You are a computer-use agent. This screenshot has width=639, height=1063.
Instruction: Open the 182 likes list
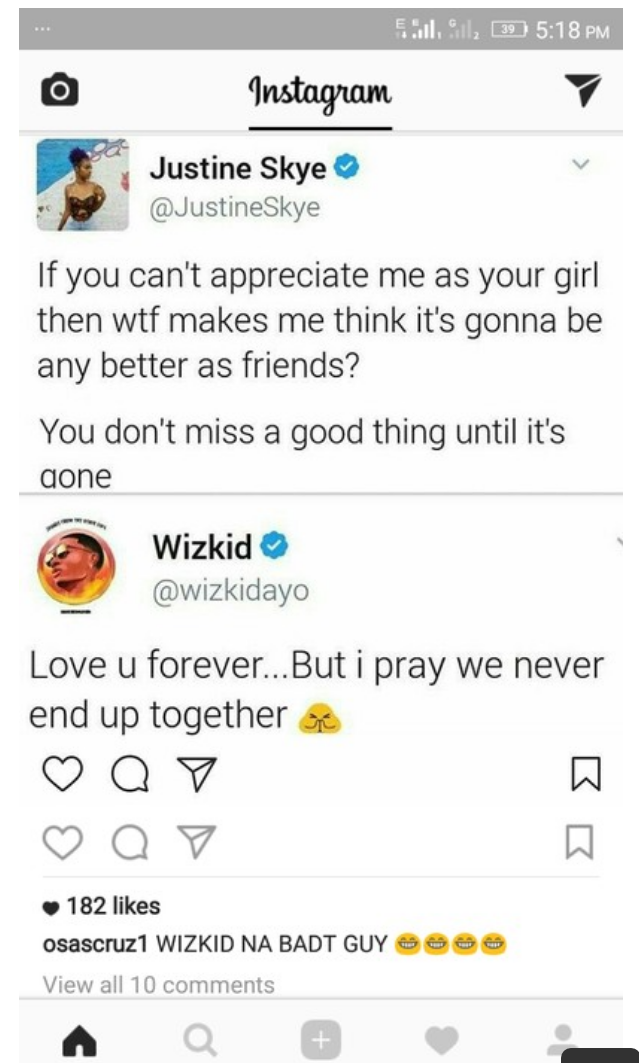pyautogui.click(x=113, y=906)
